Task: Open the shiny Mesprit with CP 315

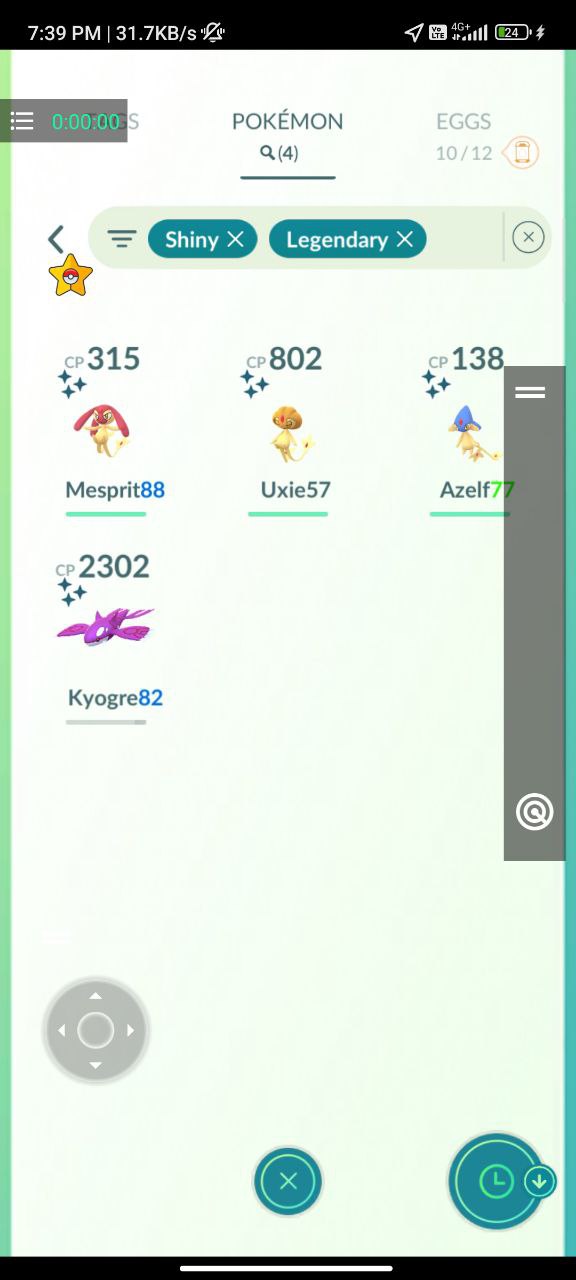Action: coord(105,428)
